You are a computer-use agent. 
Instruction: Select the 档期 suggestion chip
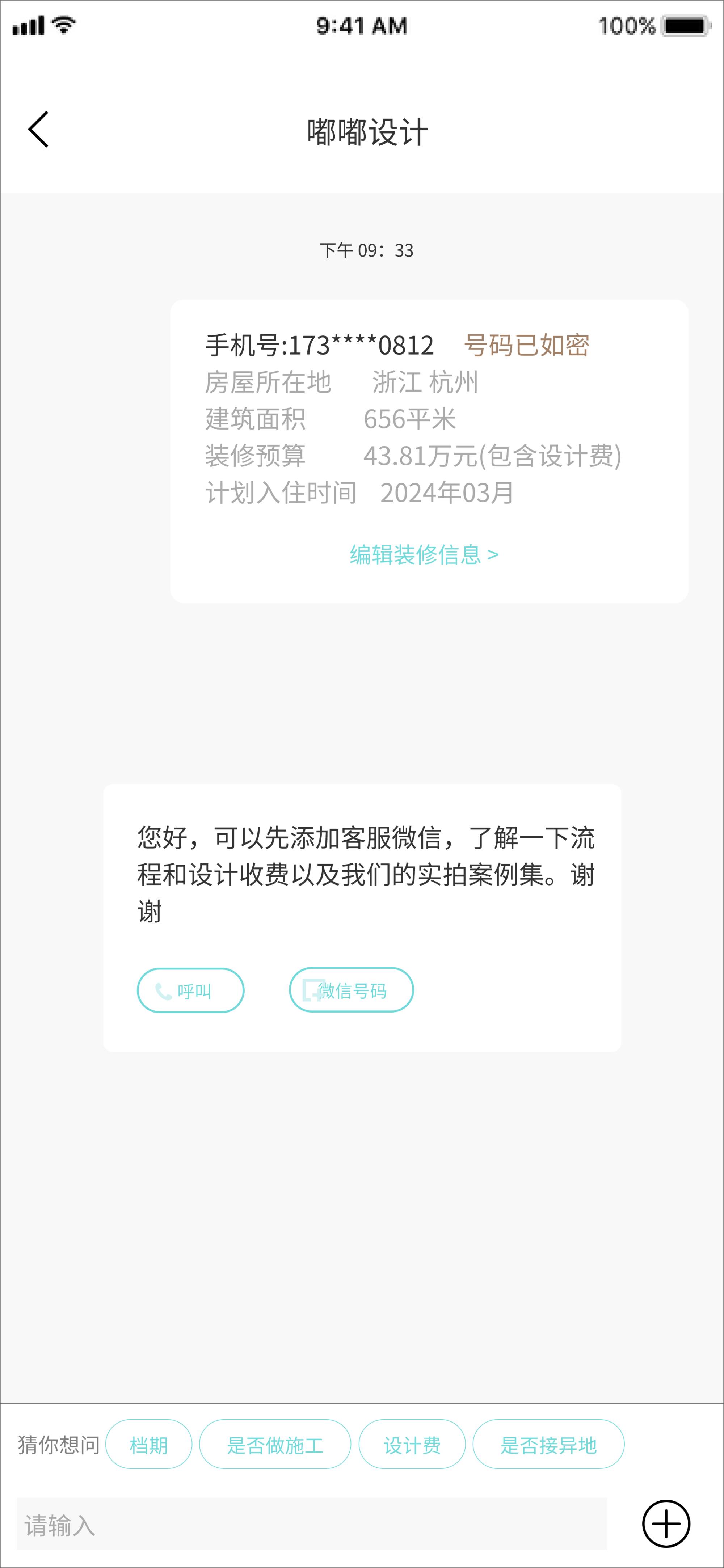[148, 1445]
